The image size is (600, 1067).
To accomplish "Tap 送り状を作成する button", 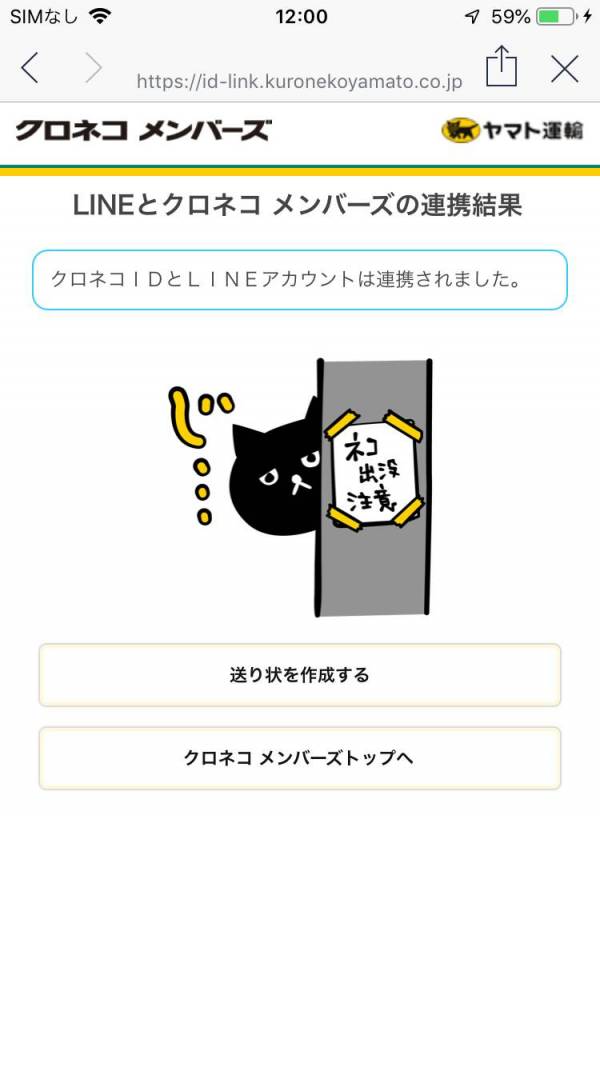I will point(299,675).
